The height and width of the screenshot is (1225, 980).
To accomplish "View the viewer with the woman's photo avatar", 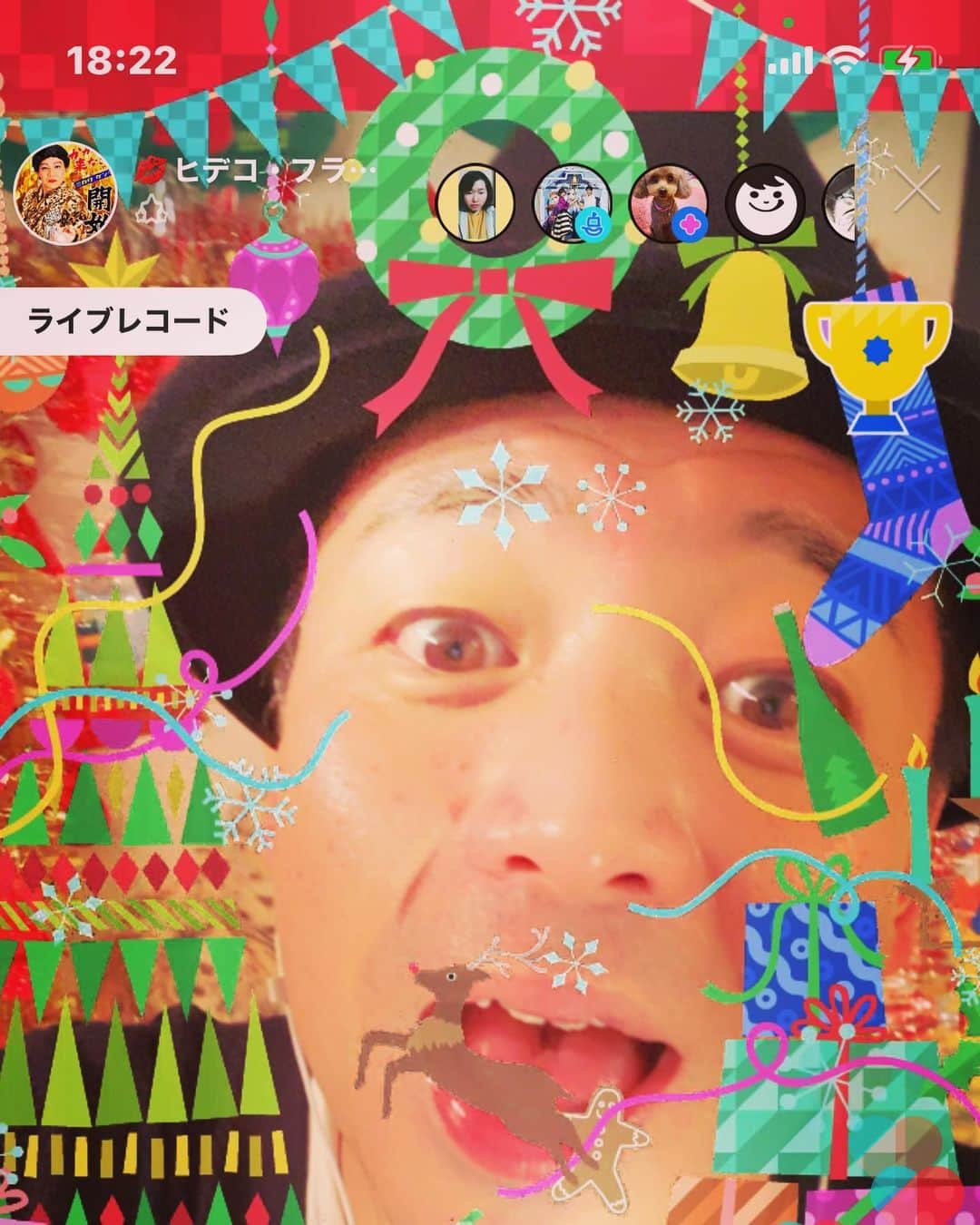I will coord(475,204).
